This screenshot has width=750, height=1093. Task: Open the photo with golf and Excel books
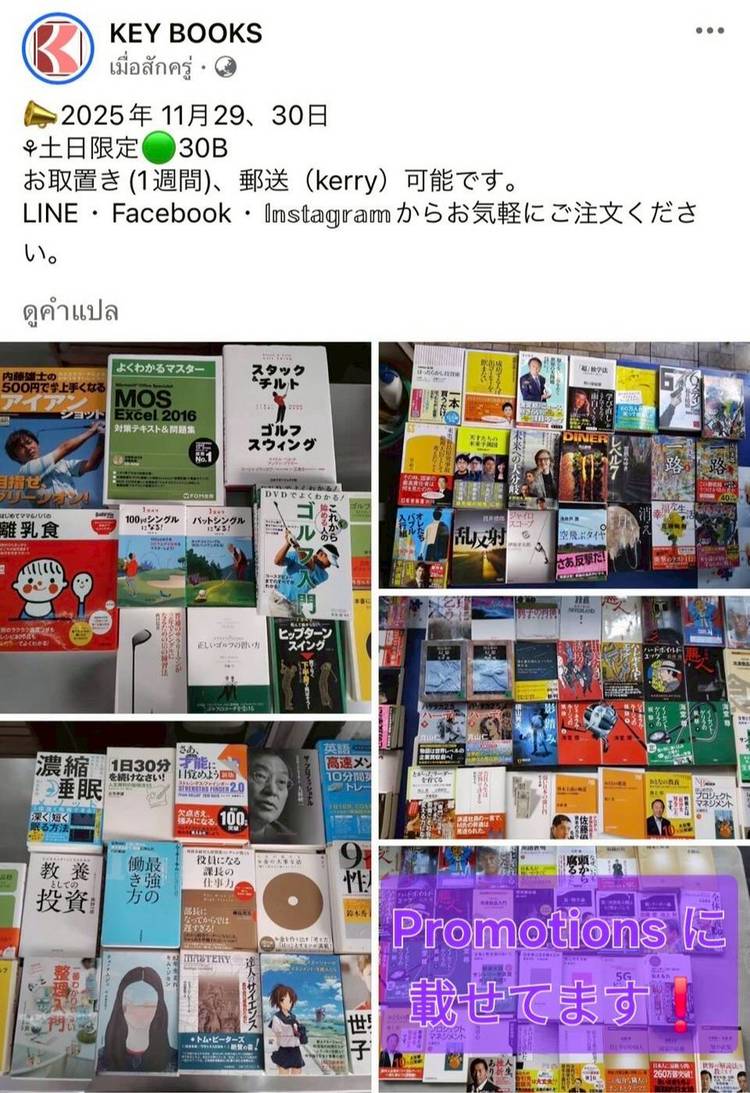[185, 527]
